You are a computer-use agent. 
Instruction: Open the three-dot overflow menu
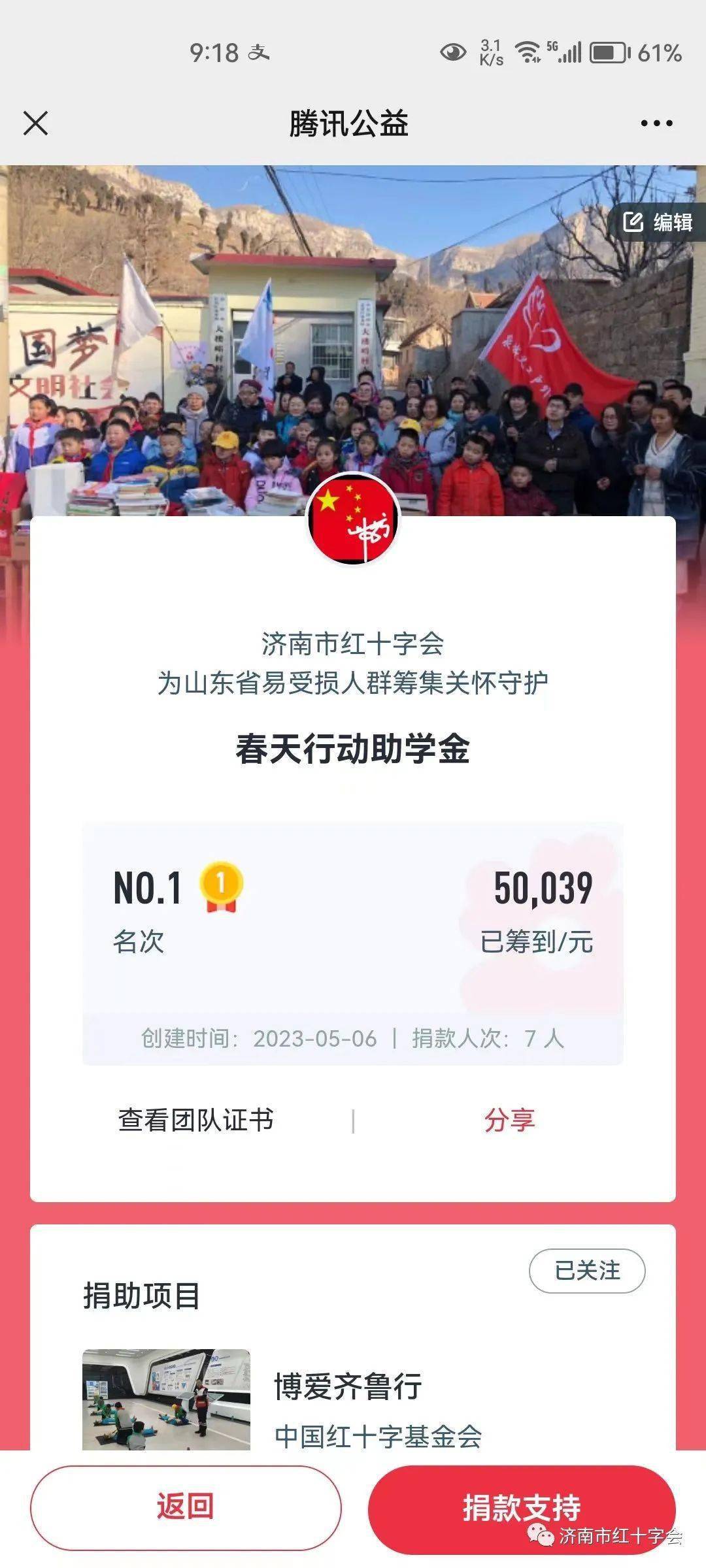(x=656, y=123)
